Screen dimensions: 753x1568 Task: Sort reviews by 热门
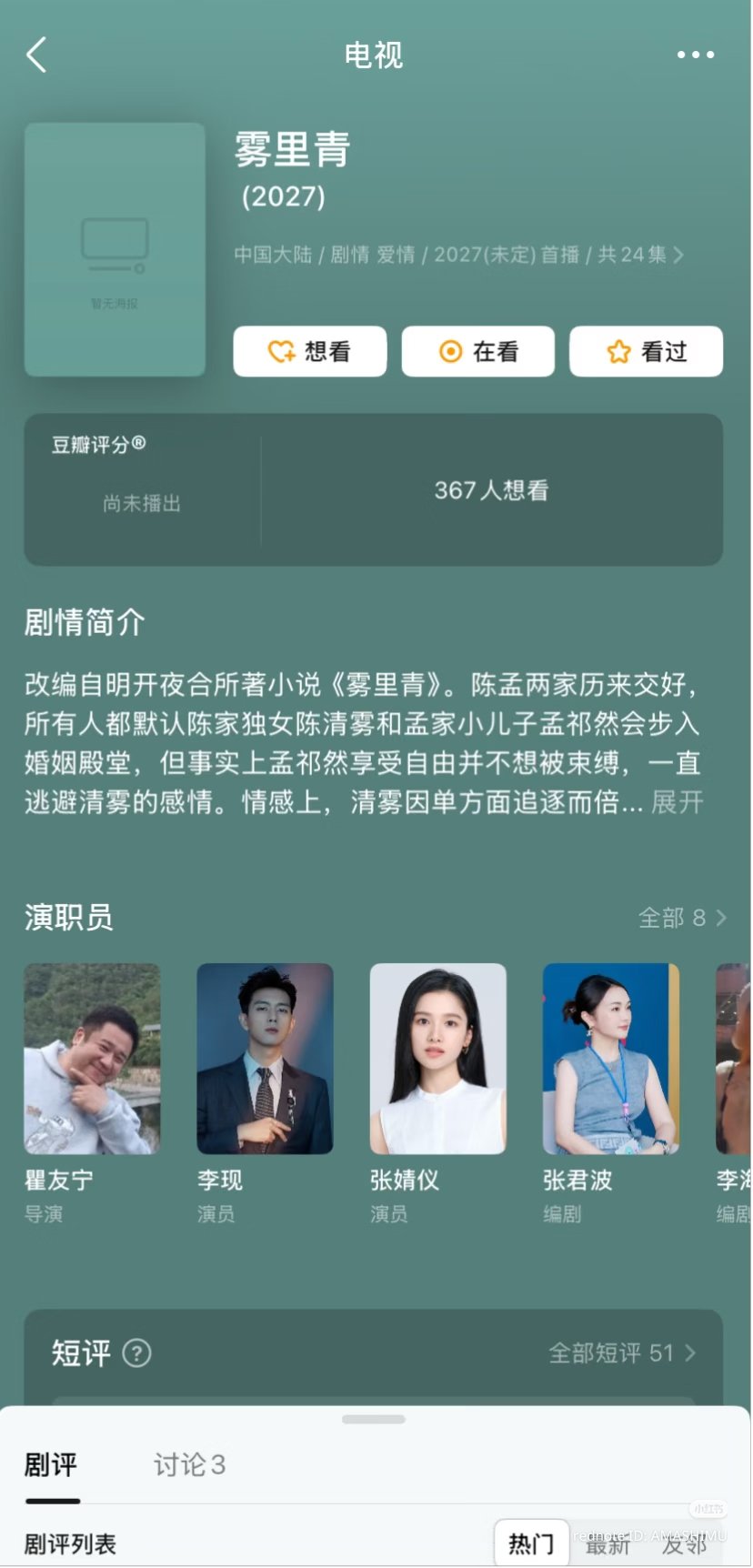pyautogui.click(x=531, y=1543)
